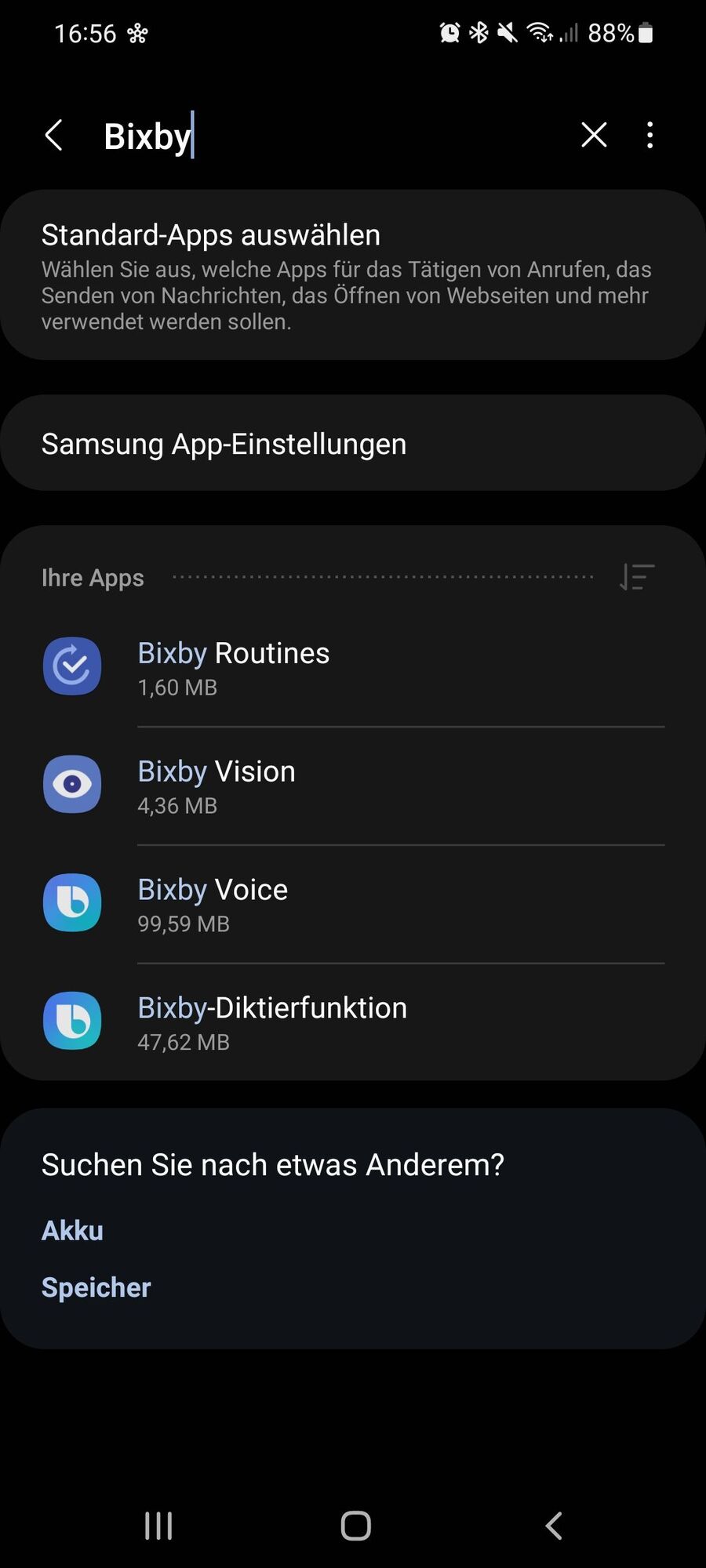Go to the home screen

[x=355, y=1526]
